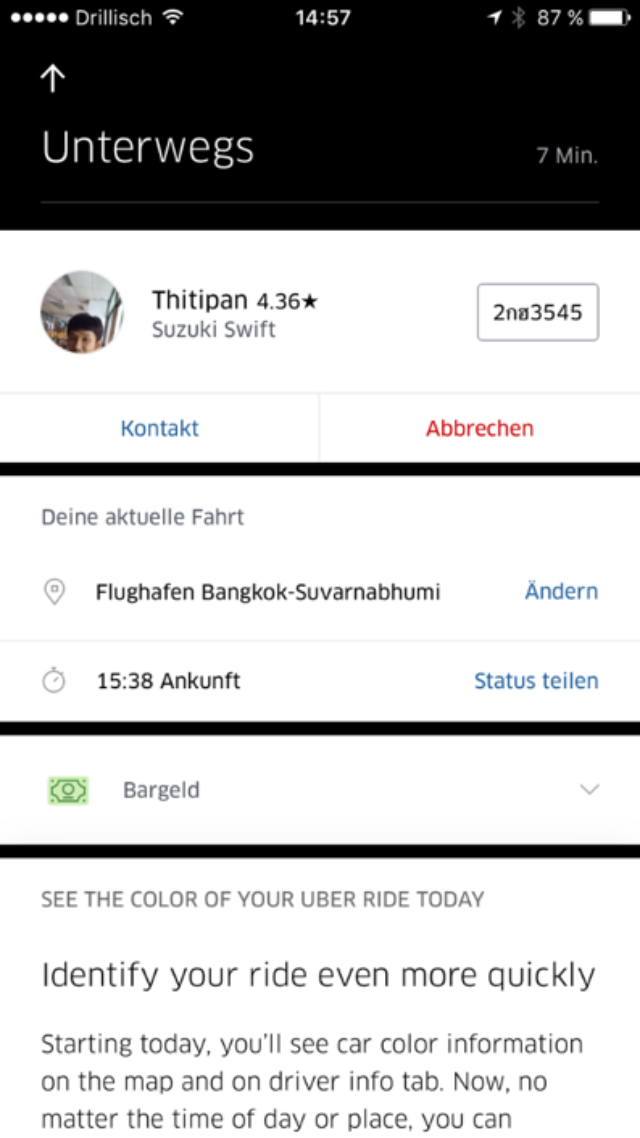The height and width of the screenshot is (1138, 640).
Task: Tap Ändern to change destination
Action: [x=561, y=591]
